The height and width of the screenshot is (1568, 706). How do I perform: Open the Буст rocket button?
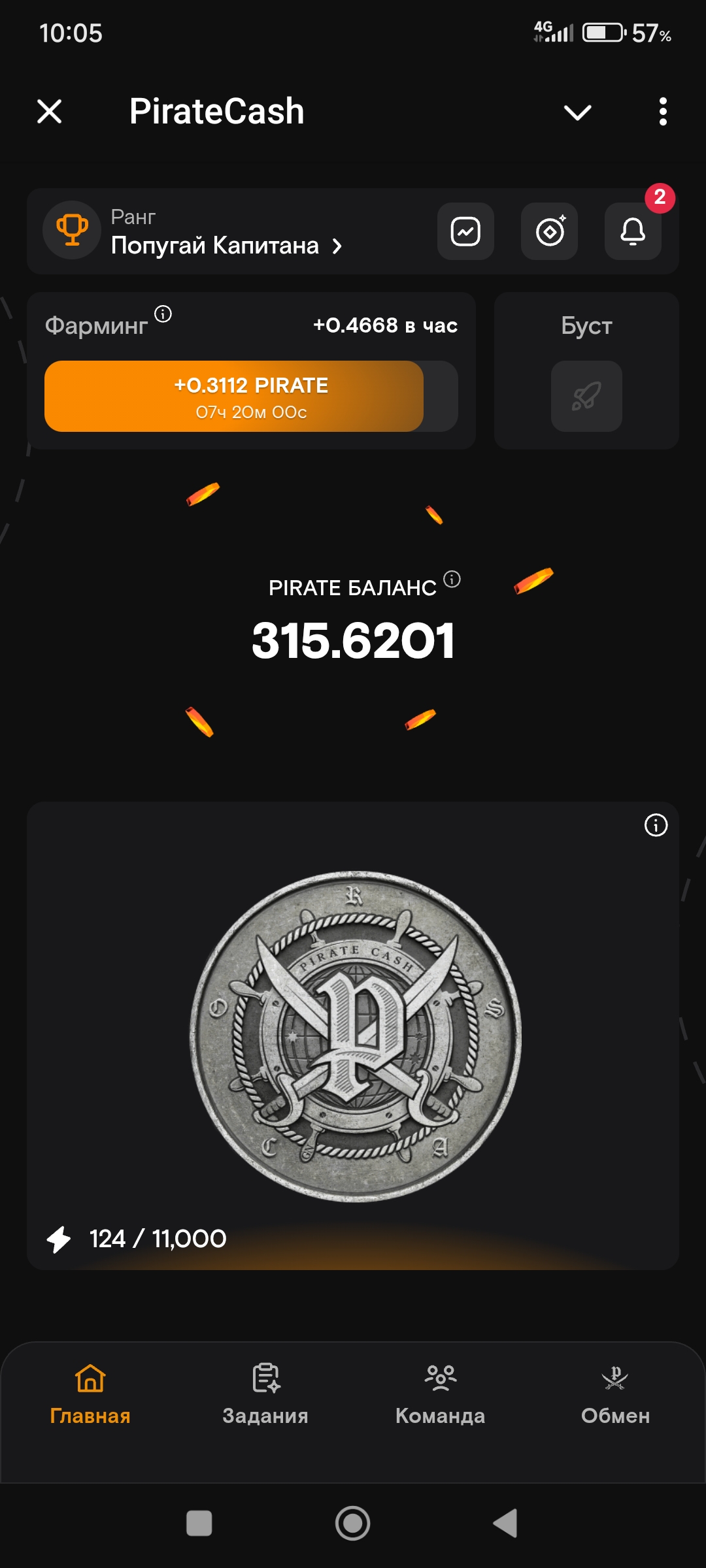coord(586,397)
